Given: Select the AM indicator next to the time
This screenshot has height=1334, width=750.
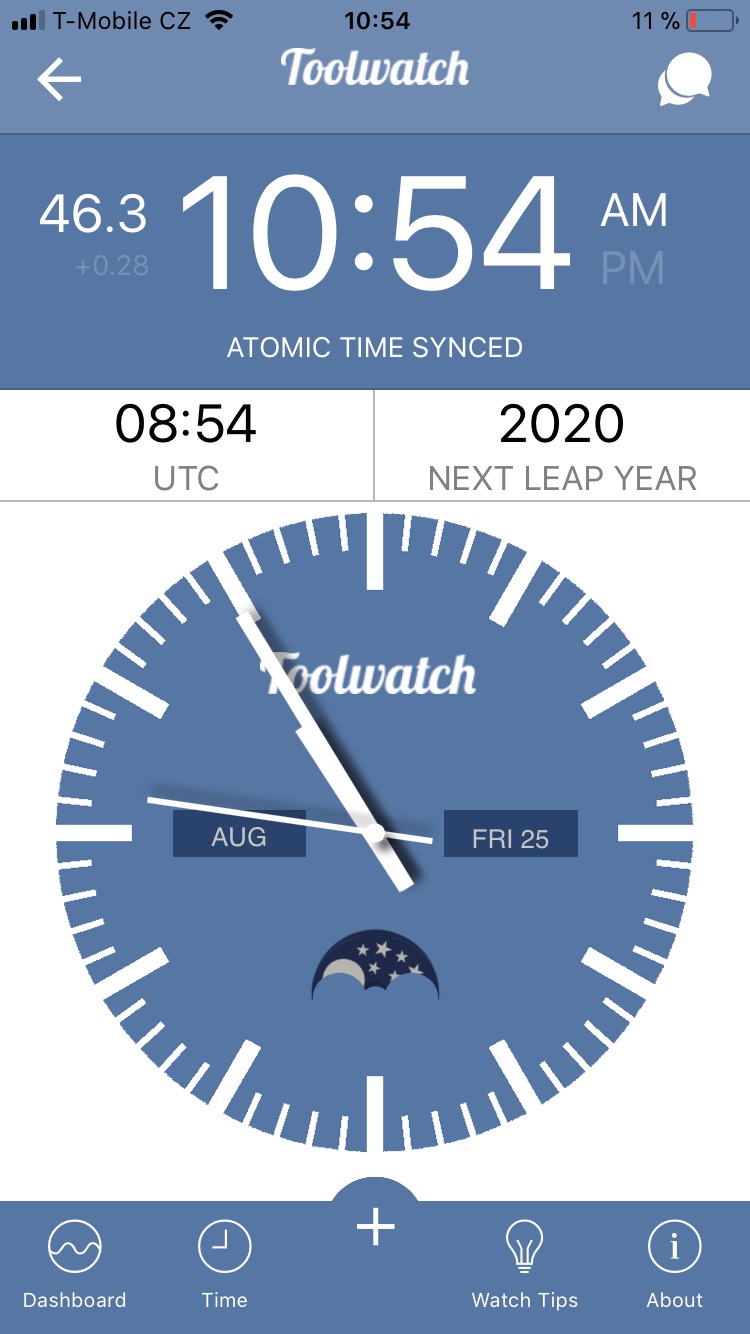Looking at the screenshot, I should click(636, 210).
